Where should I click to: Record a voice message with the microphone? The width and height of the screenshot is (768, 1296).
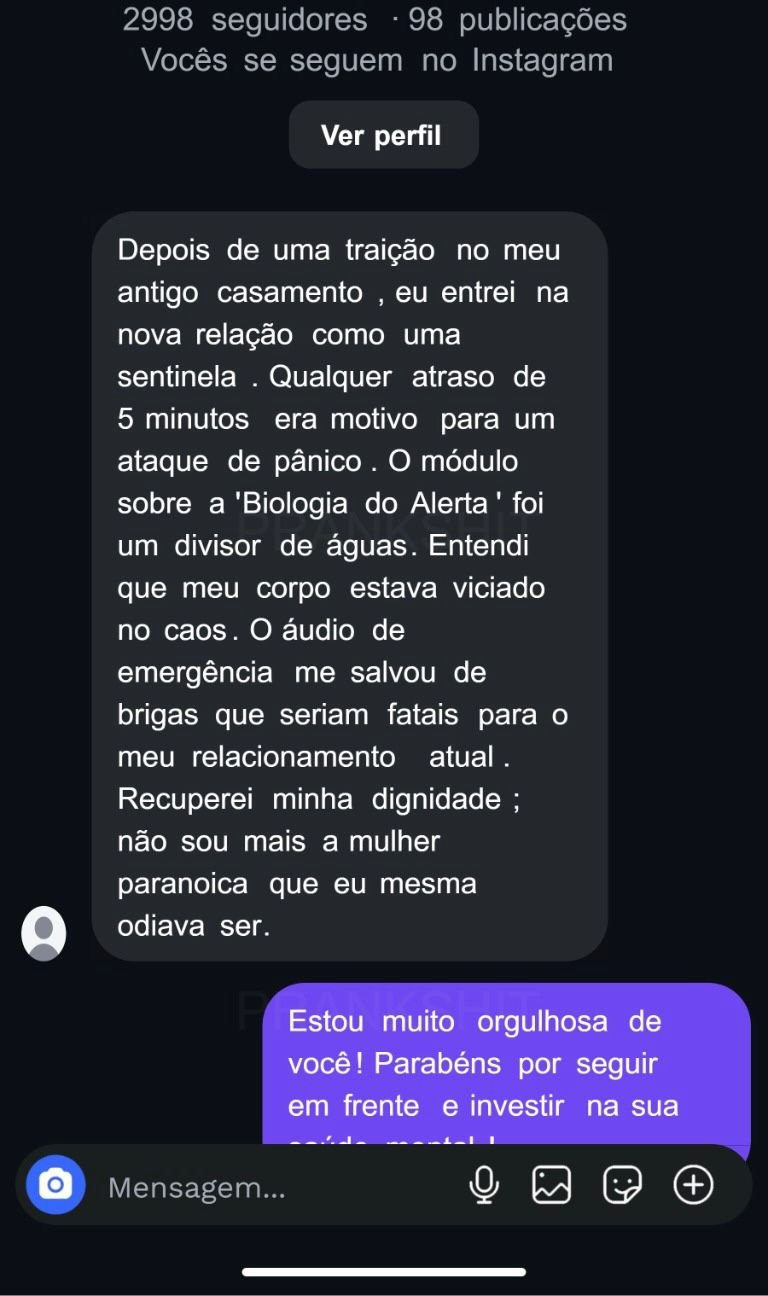tap(484, 1186)
